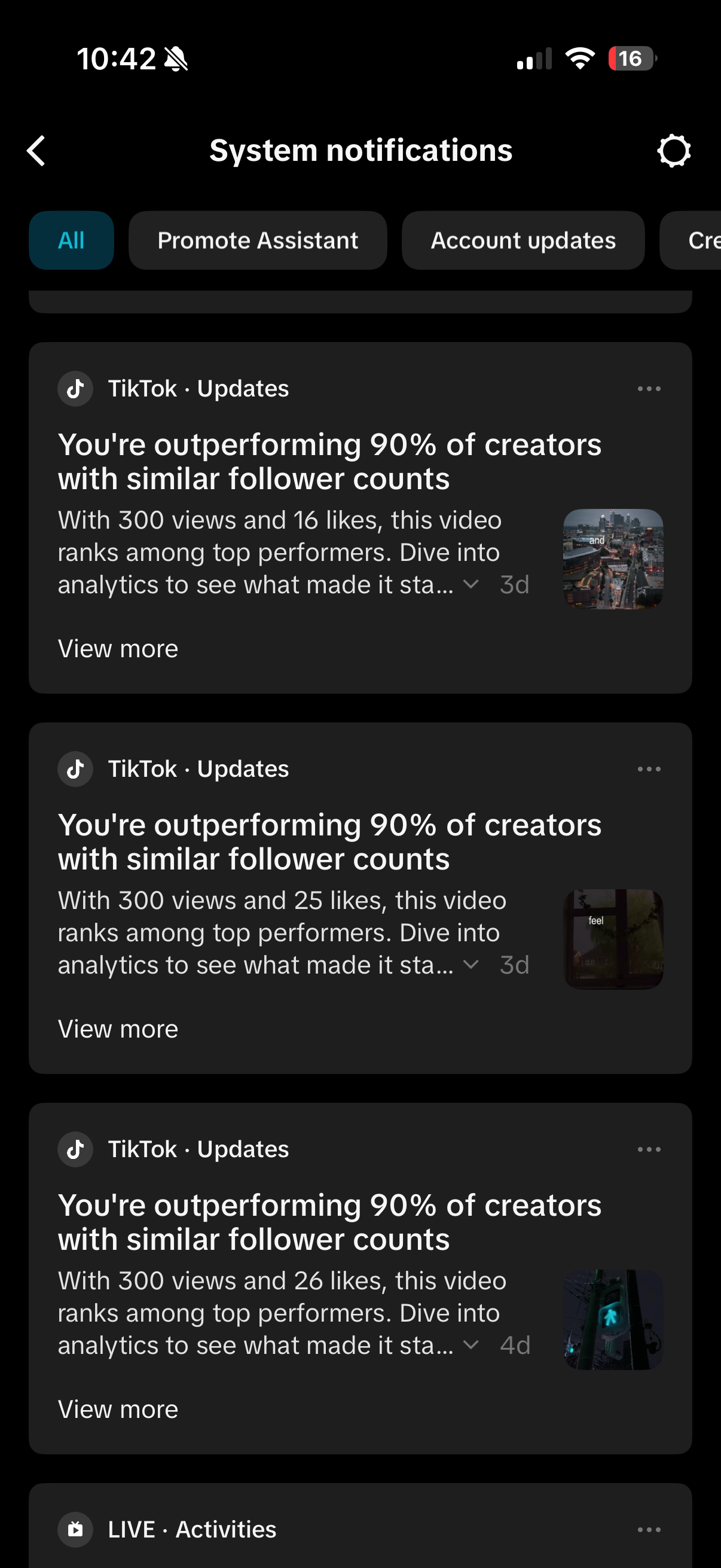The image size is (721, 1568).
Task: Click View more on the first notification
Action: pos(117,649)
